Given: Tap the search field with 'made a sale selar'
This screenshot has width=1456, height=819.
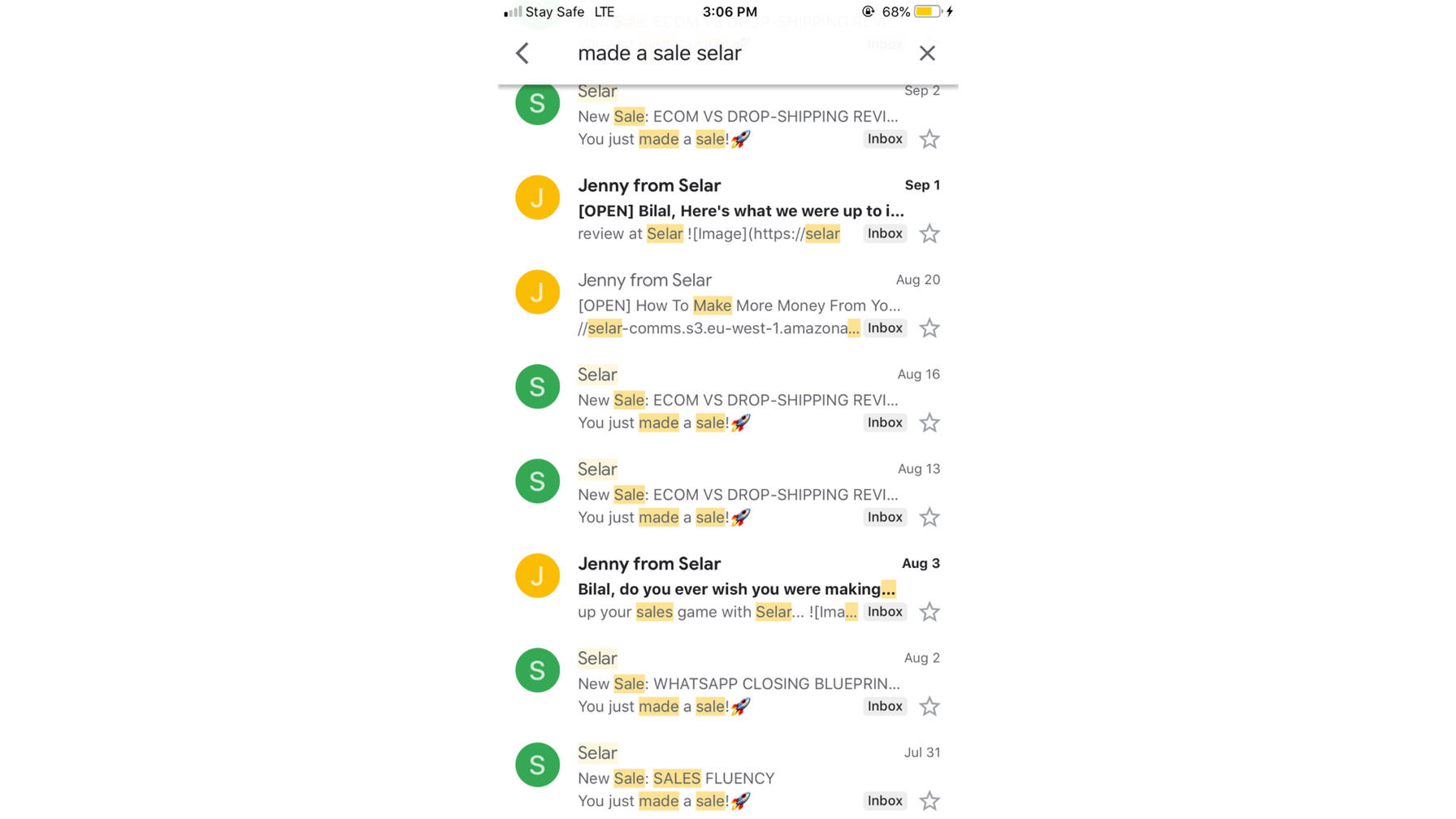Looking at the screenshot, I should point(715,54).
